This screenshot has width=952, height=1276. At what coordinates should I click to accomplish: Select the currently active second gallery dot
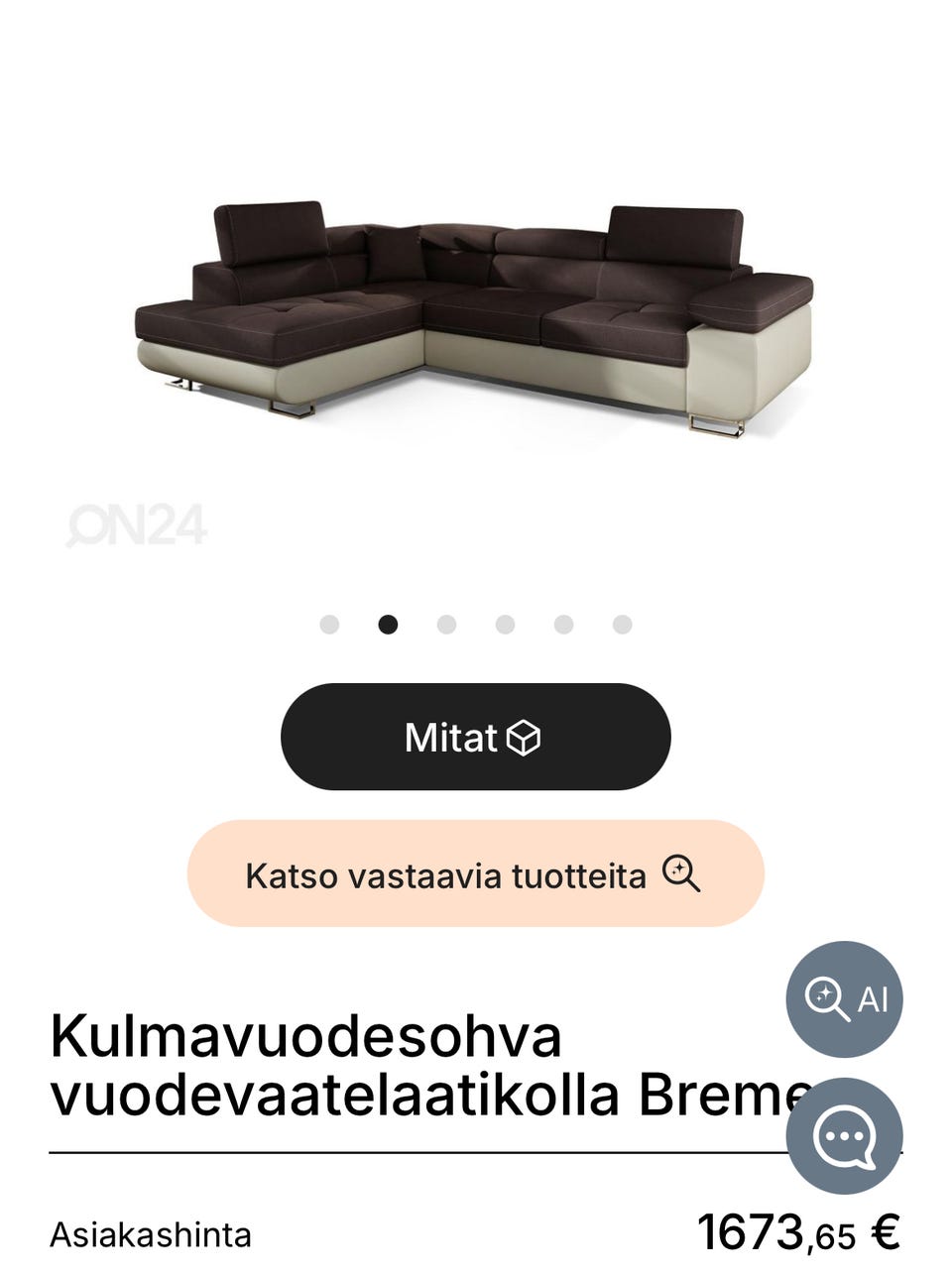tap(387, 625)
